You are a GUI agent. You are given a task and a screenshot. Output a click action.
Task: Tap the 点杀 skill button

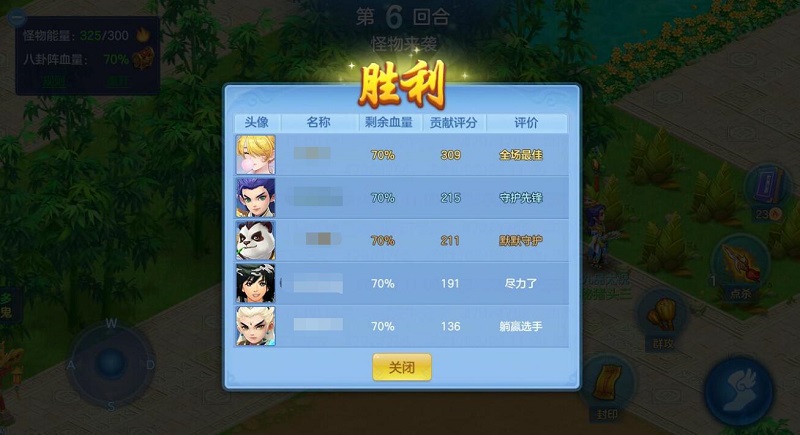pos(740,262)
